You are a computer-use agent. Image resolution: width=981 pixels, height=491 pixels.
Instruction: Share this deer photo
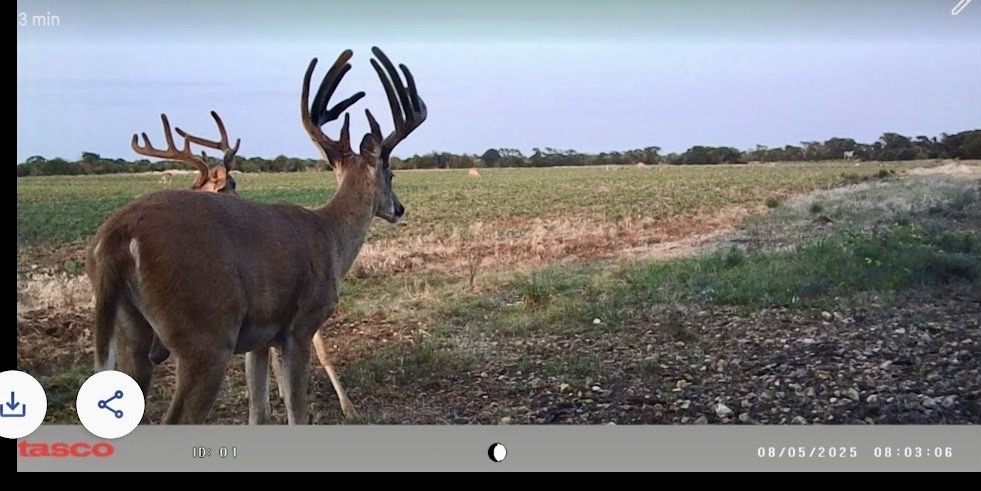coord(111,404)
